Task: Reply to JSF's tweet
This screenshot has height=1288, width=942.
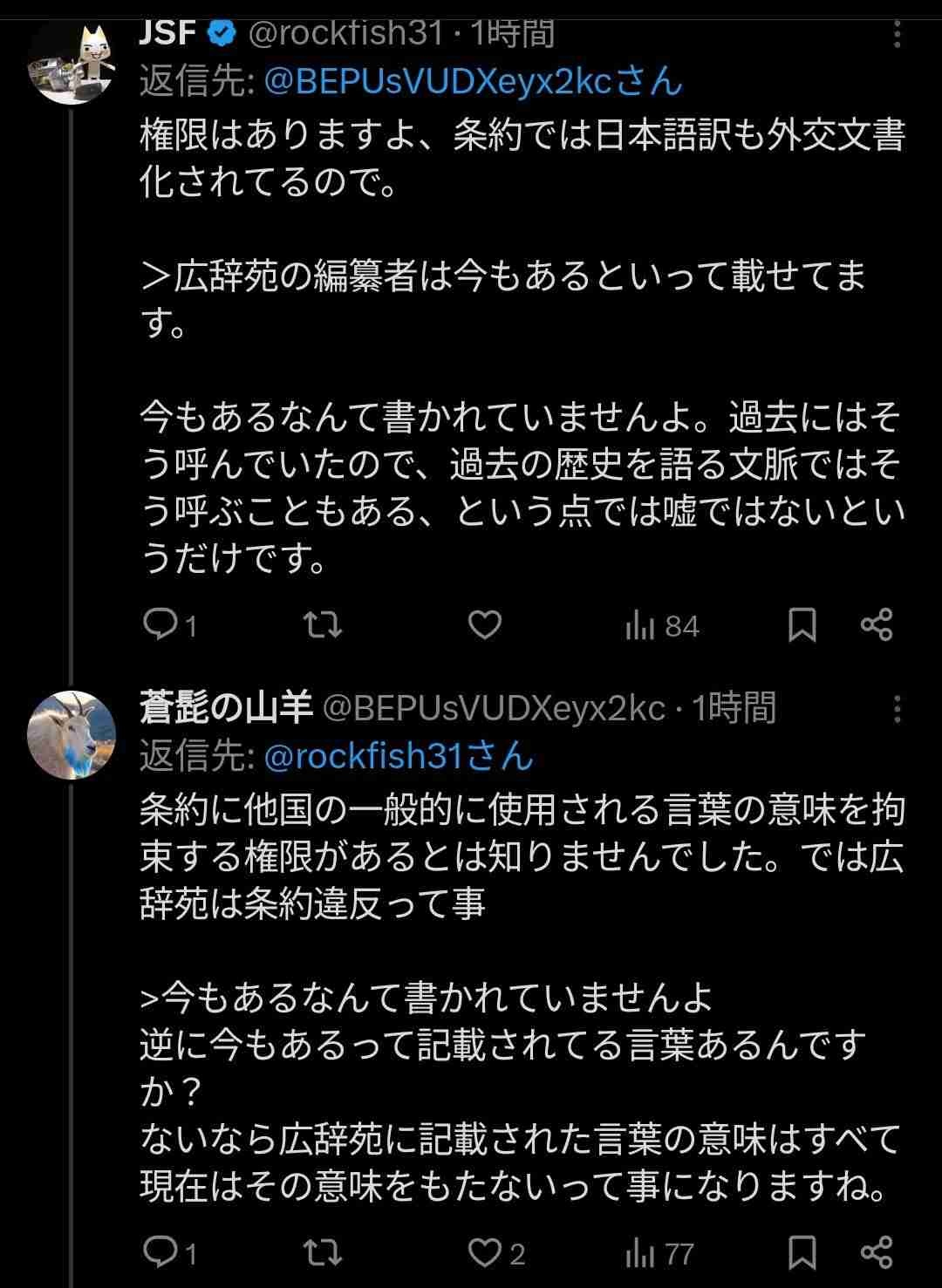Action: [x=160, y=624]
